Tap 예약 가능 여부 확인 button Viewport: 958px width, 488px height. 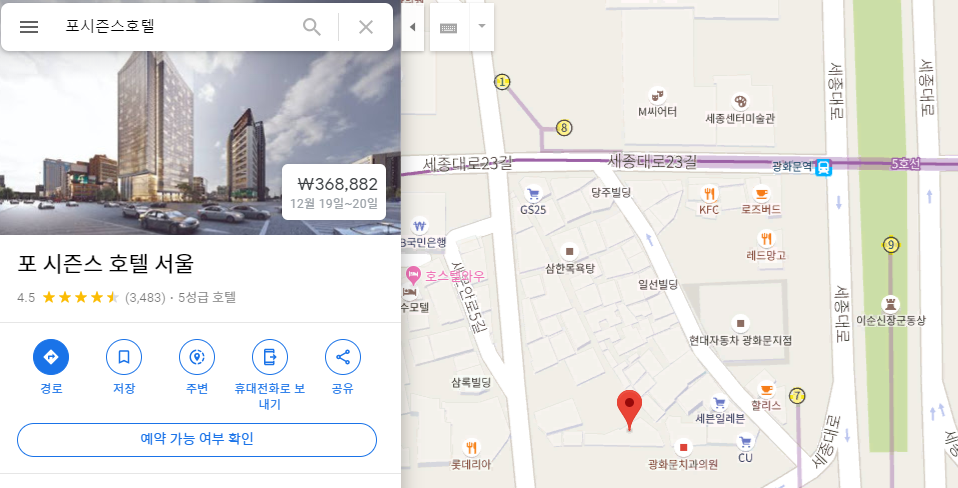coord(197,439)
